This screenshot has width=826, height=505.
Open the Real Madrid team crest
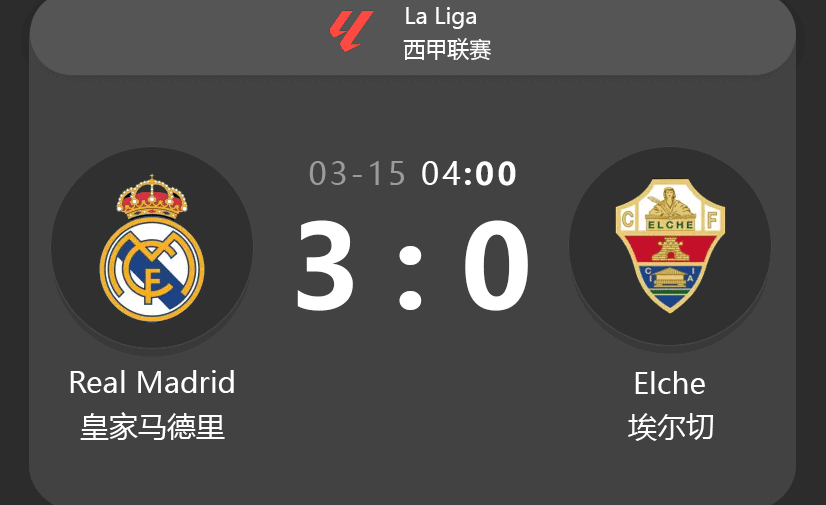152,248
